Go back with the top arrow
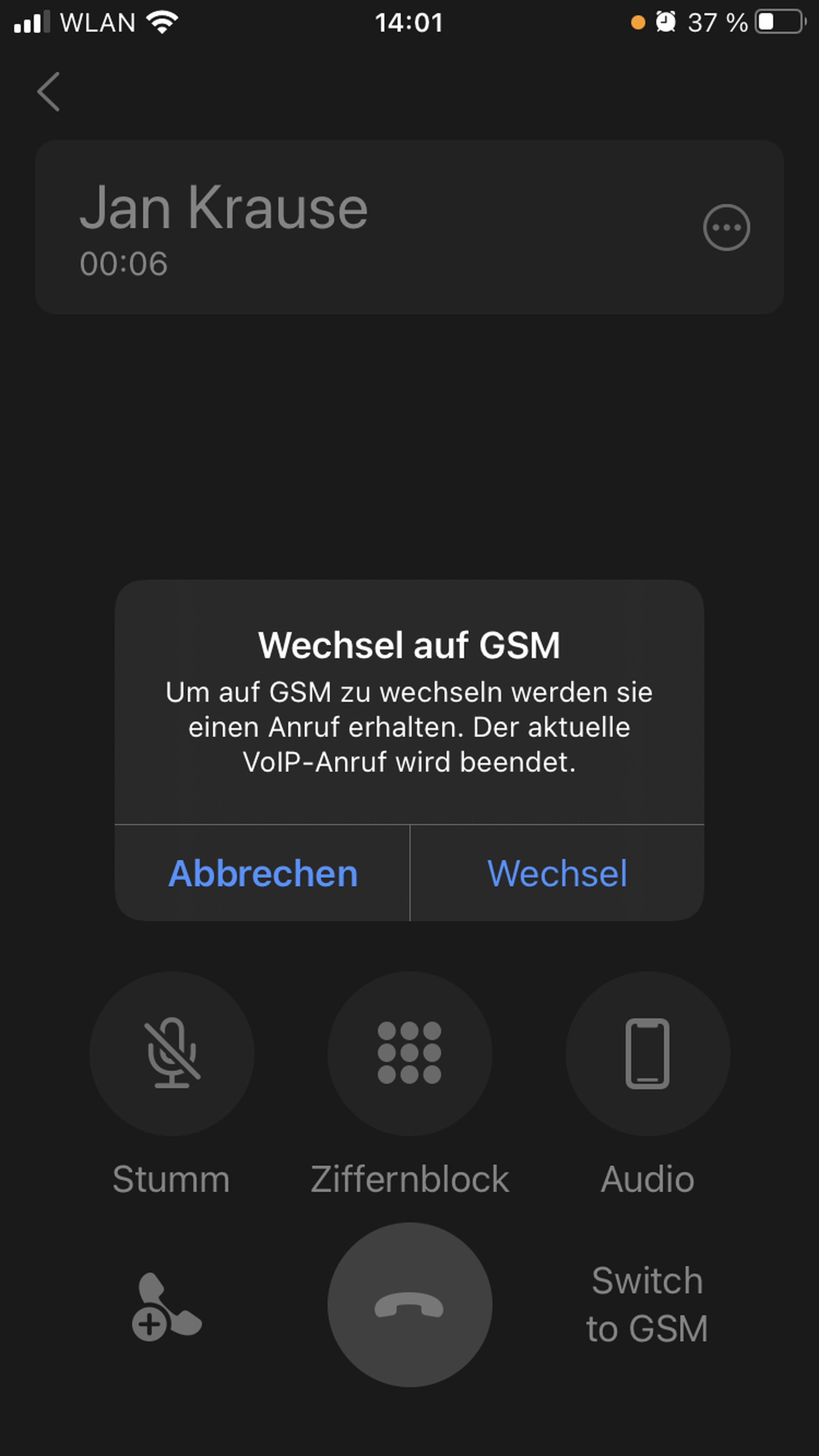This screenshot has width=819, height=1456. pyautogui.click(x=49, y=92)
